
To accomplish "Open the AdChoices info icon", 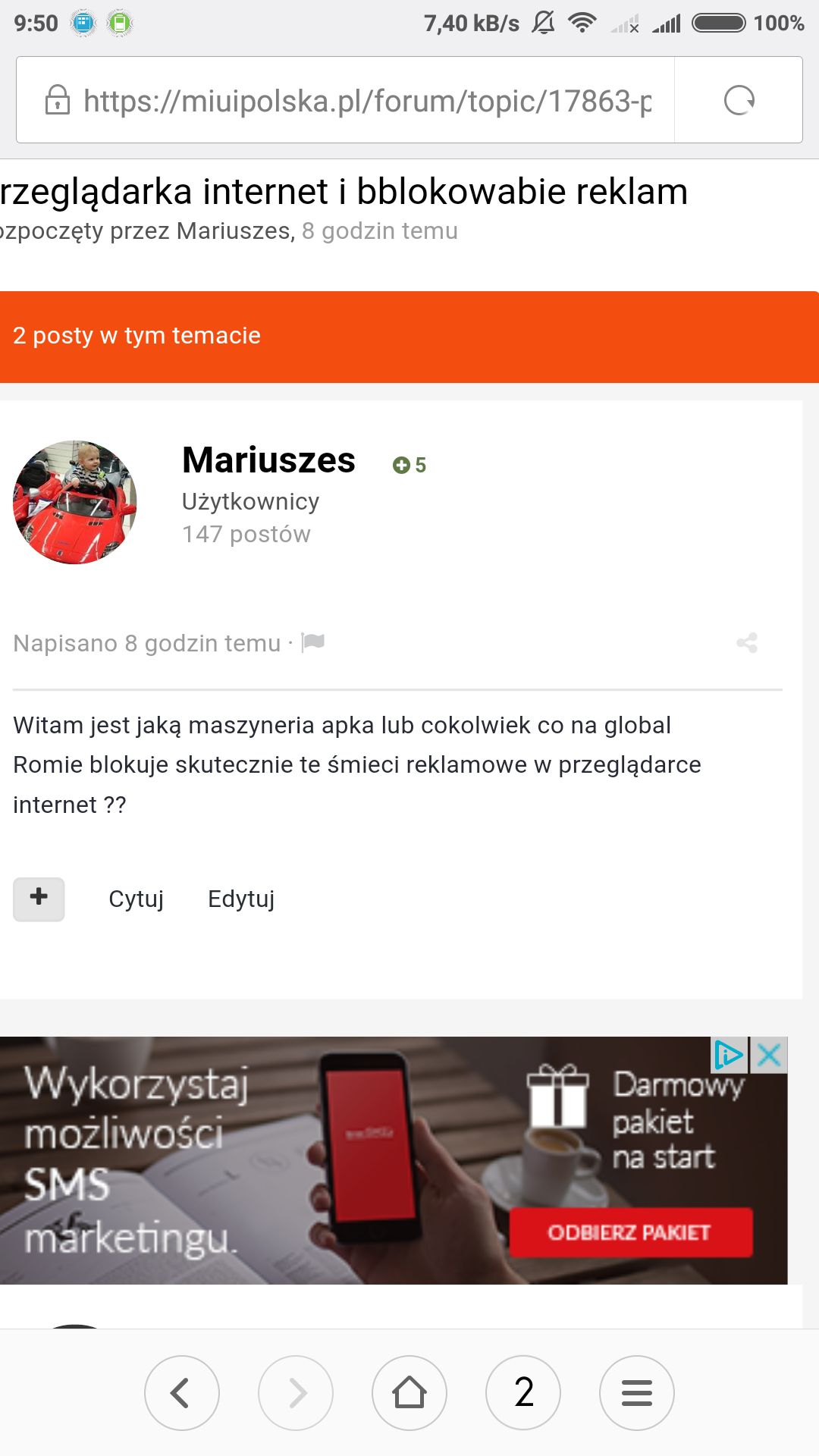I will (730, 1055).
